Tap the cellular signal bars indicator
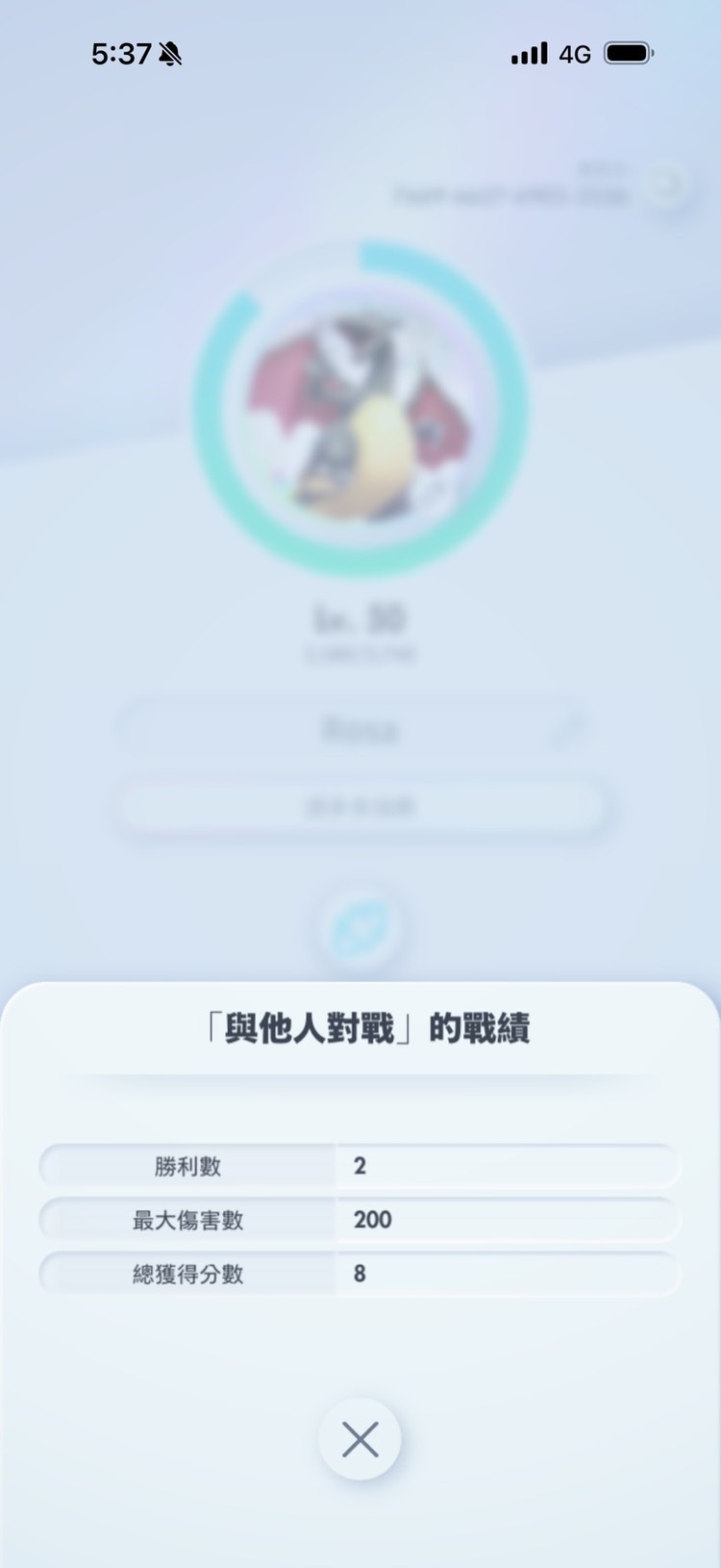Screen dimensions: 721x1568 pyautogui.click(x=530, y=53)
